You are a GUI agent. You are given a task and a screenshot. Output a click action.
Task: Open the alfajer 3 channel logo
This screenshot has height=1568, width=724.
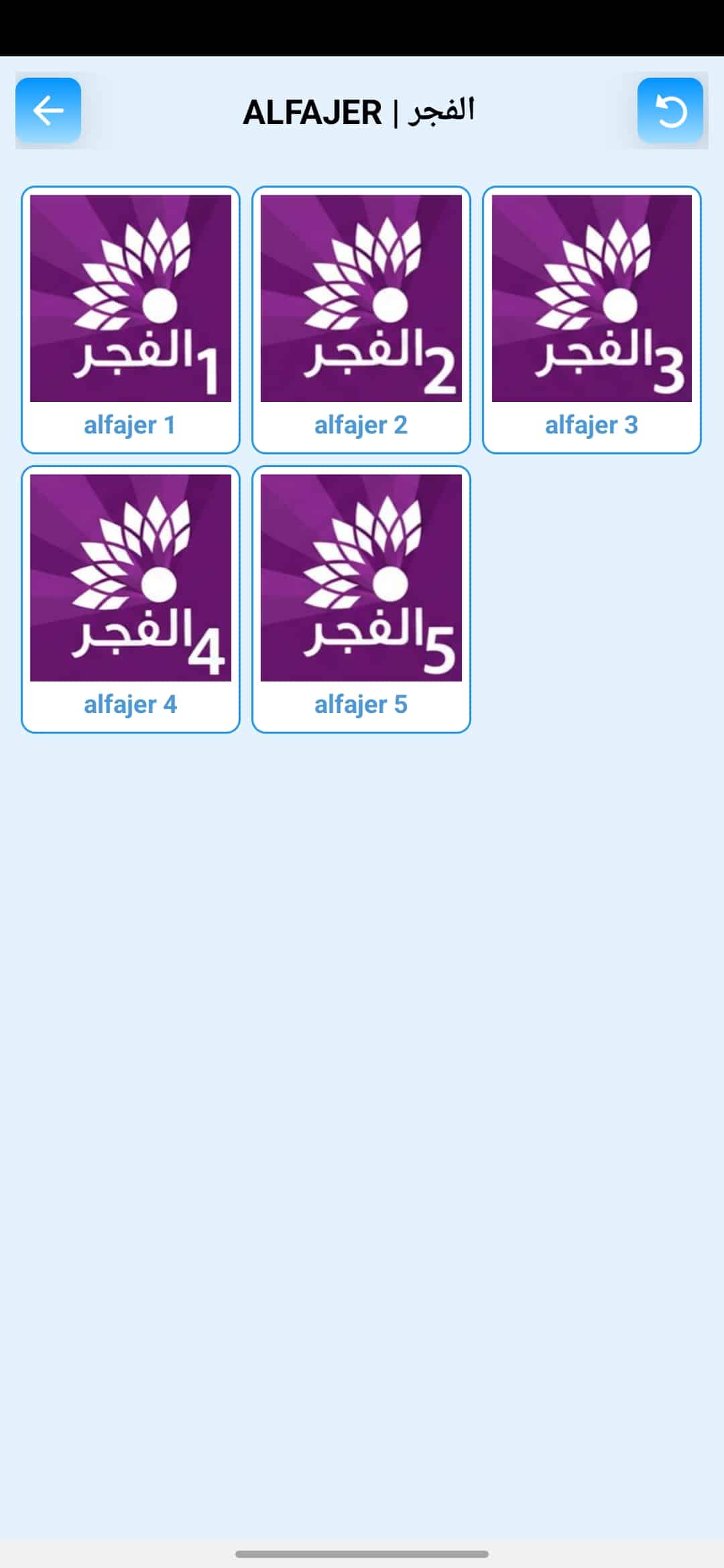pyautogui.click(x=592, y=297)
